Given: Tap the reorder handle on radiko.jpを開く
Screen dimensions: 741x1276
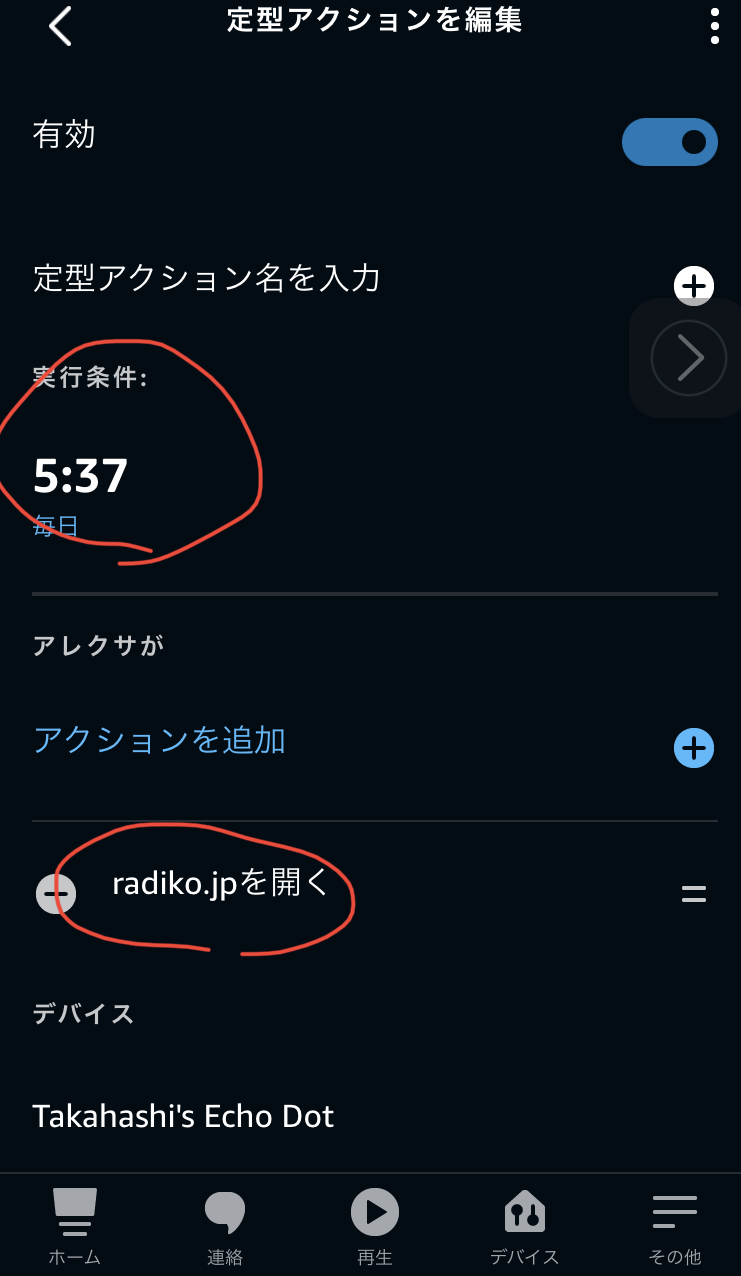Looking at the screenshot, I should [694, 894].
